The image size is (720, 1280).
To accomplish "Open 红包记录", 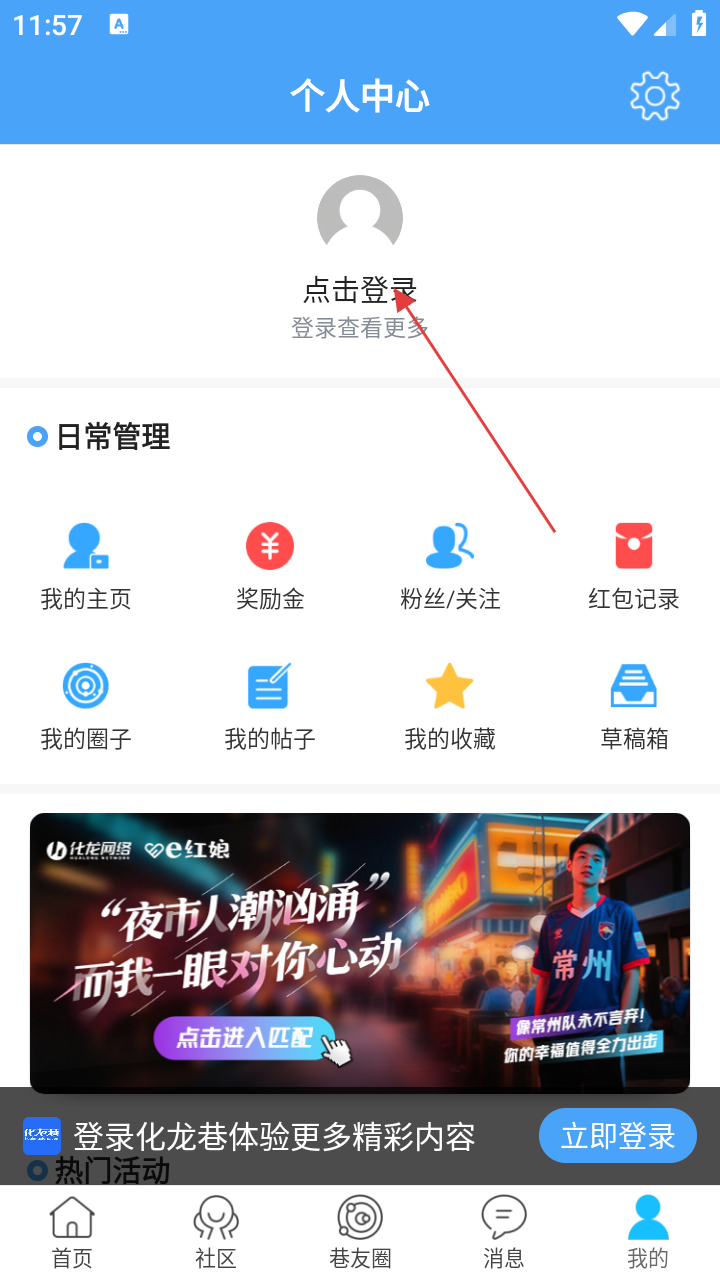I will (x=634, y=566).
